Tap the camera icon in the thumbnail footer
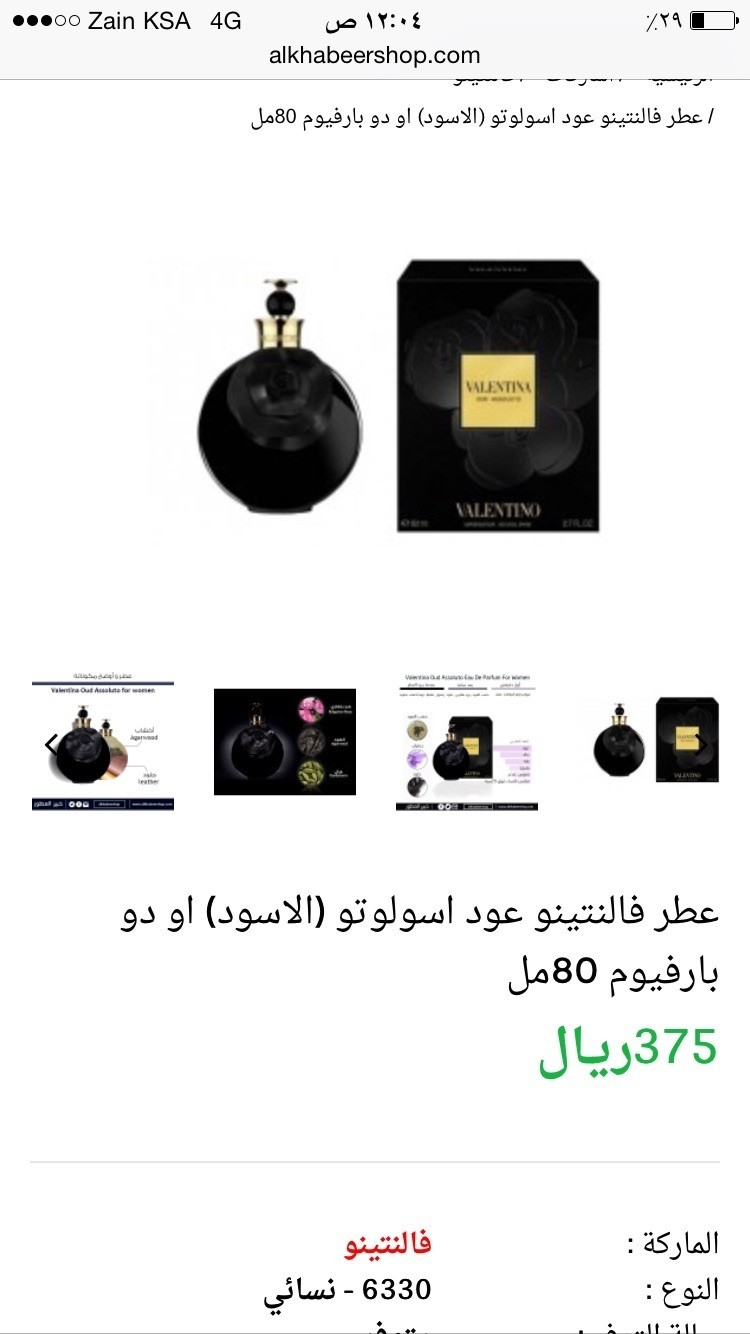 tap(86, 804)
